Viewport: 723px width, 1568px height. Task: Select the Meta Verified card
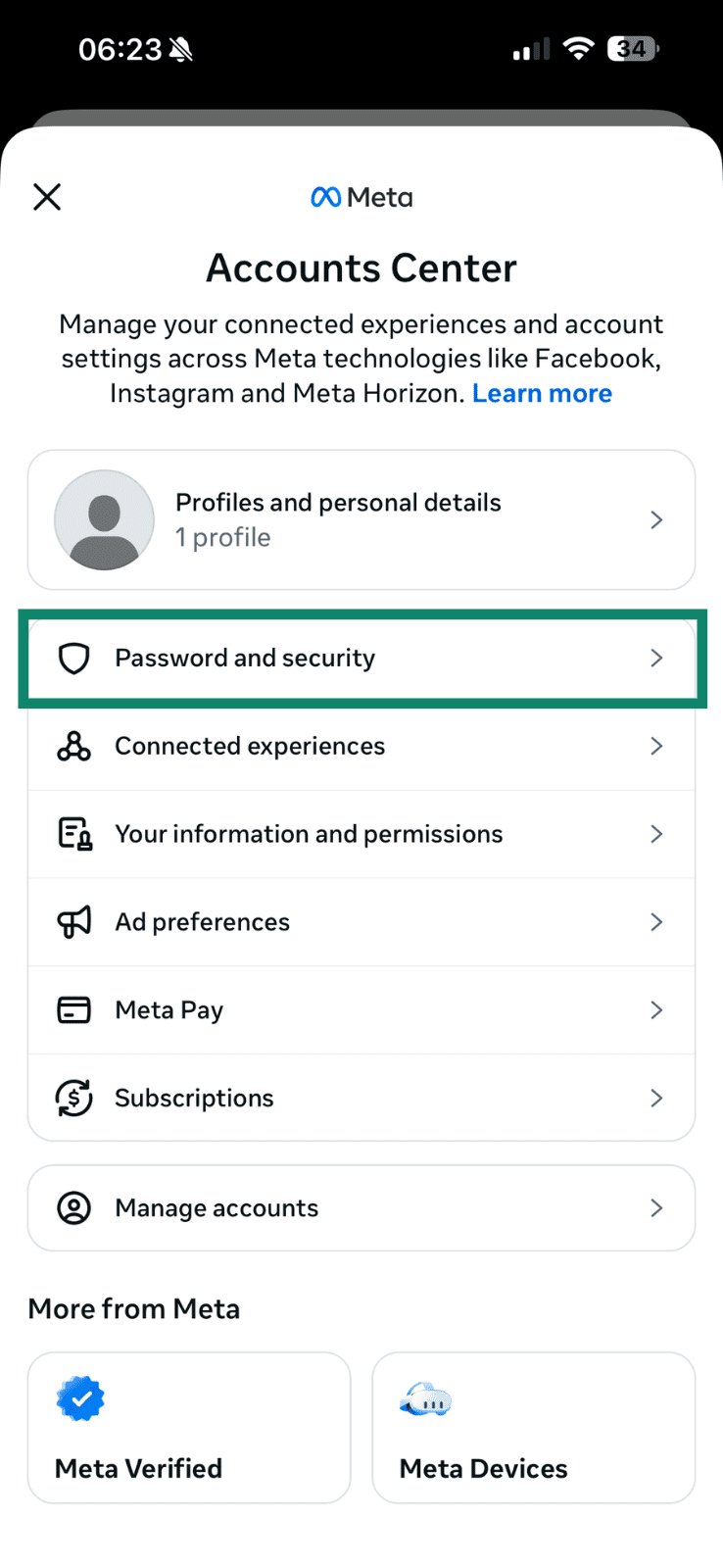pos(188,1427)
